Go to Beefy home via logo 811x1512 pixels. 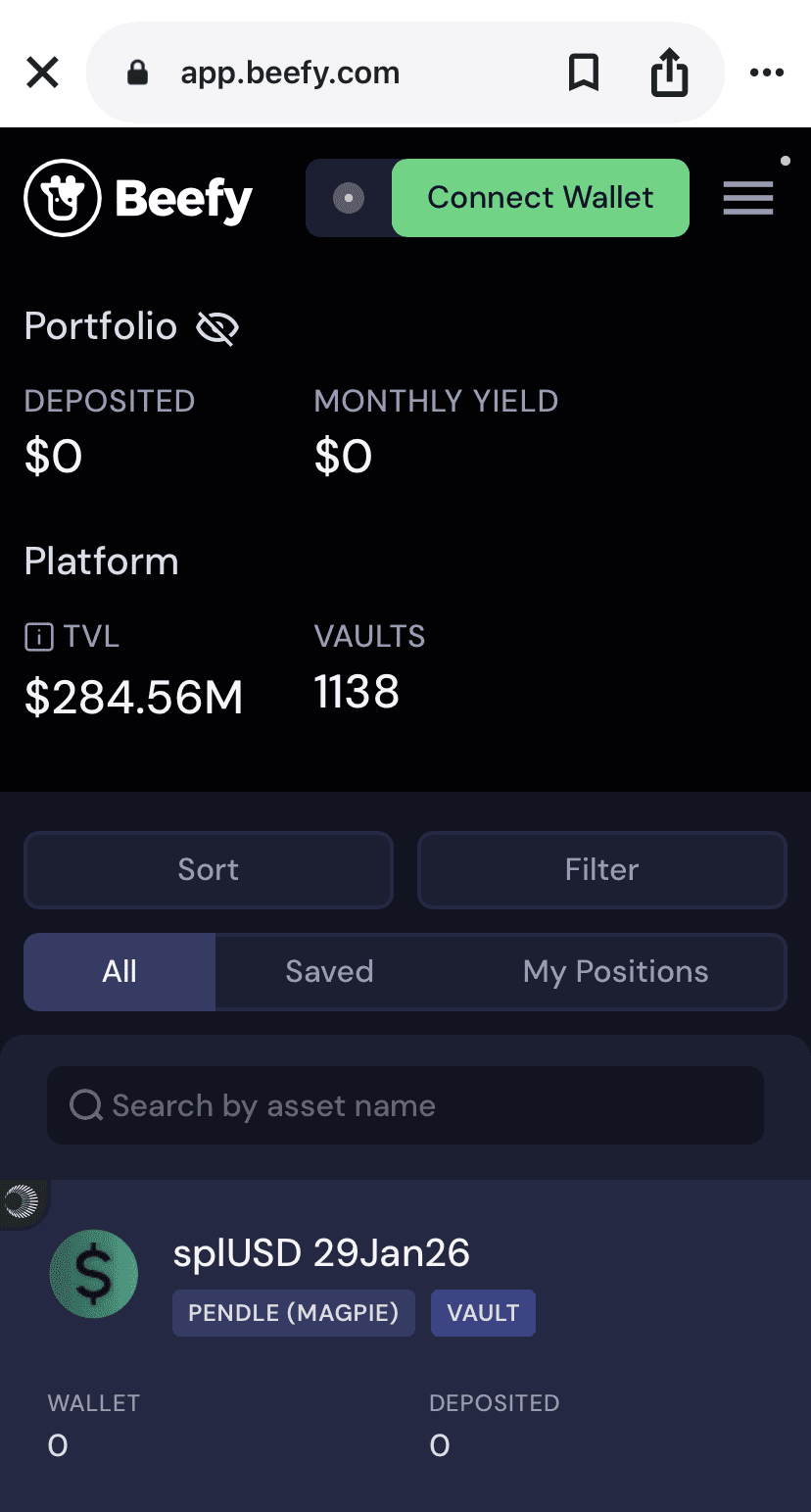(x=138, y=199)
